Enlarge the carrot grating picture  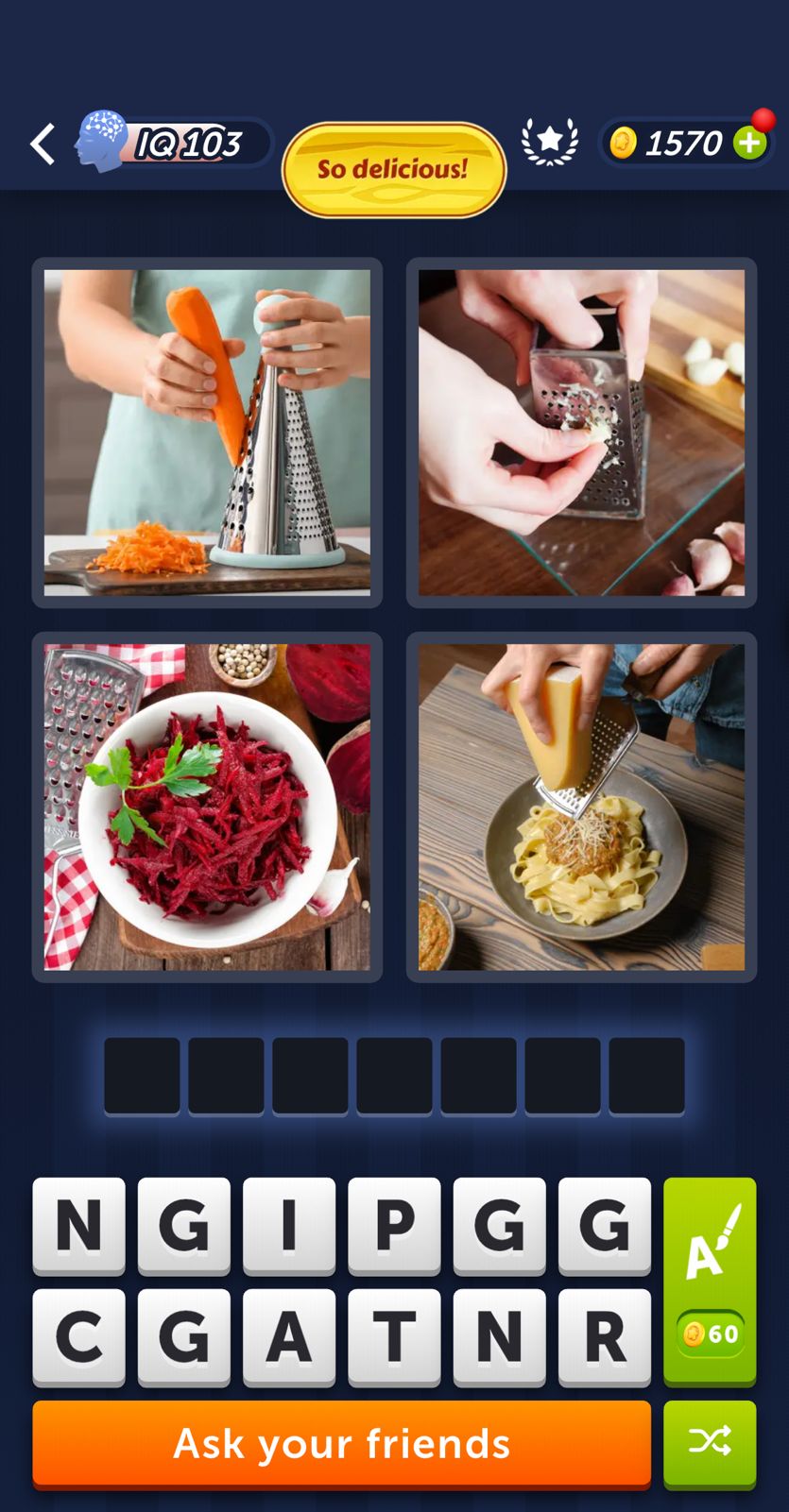pos(207,433)
